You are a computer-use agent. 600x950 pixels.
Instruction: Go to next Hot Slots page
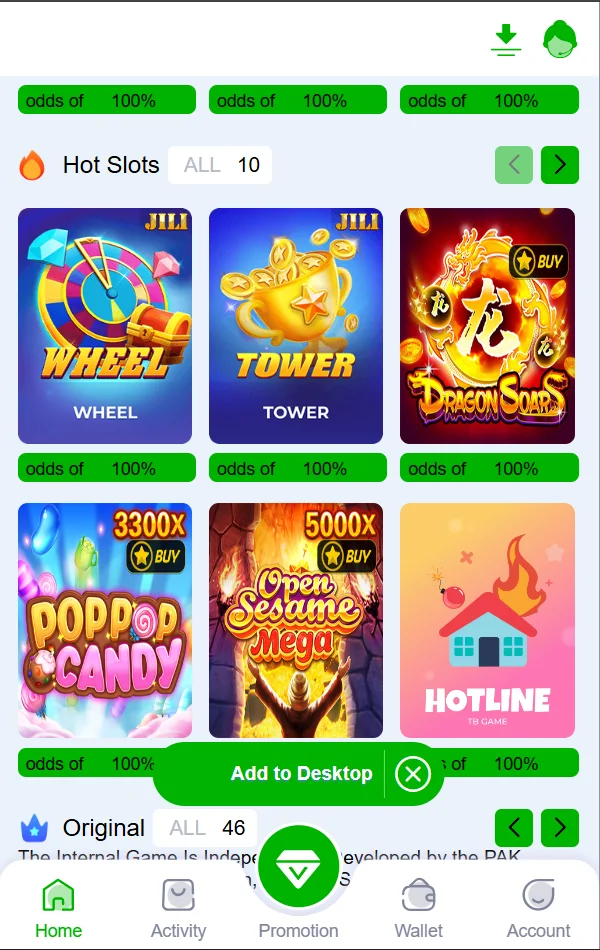pos(560,165)
